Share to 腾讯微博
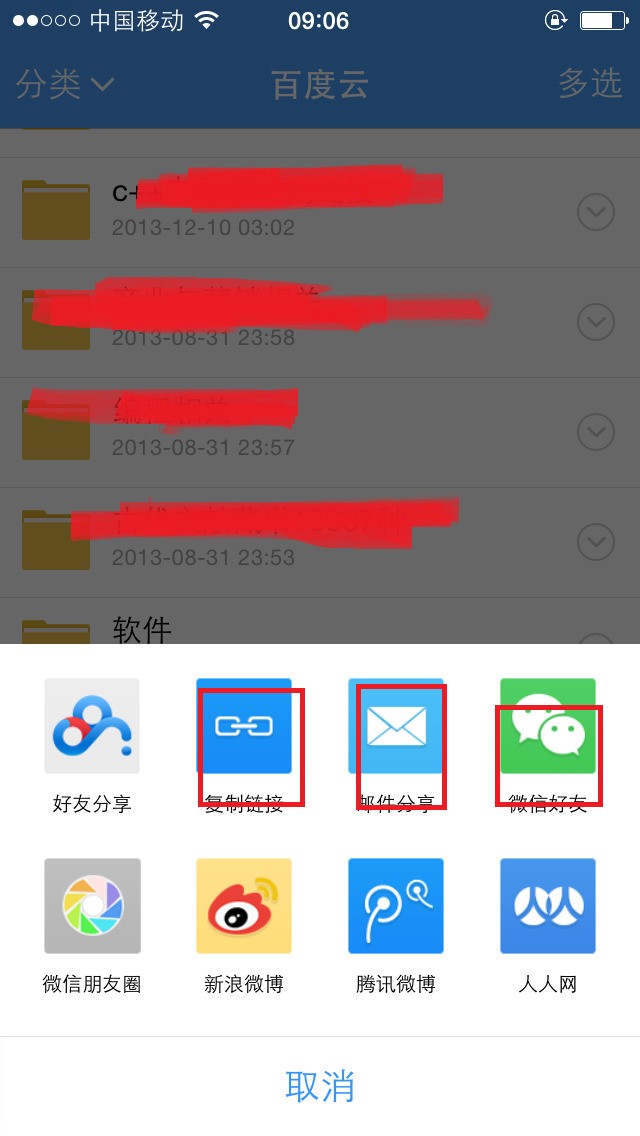 pyautogui.click(x=396, y=906)
